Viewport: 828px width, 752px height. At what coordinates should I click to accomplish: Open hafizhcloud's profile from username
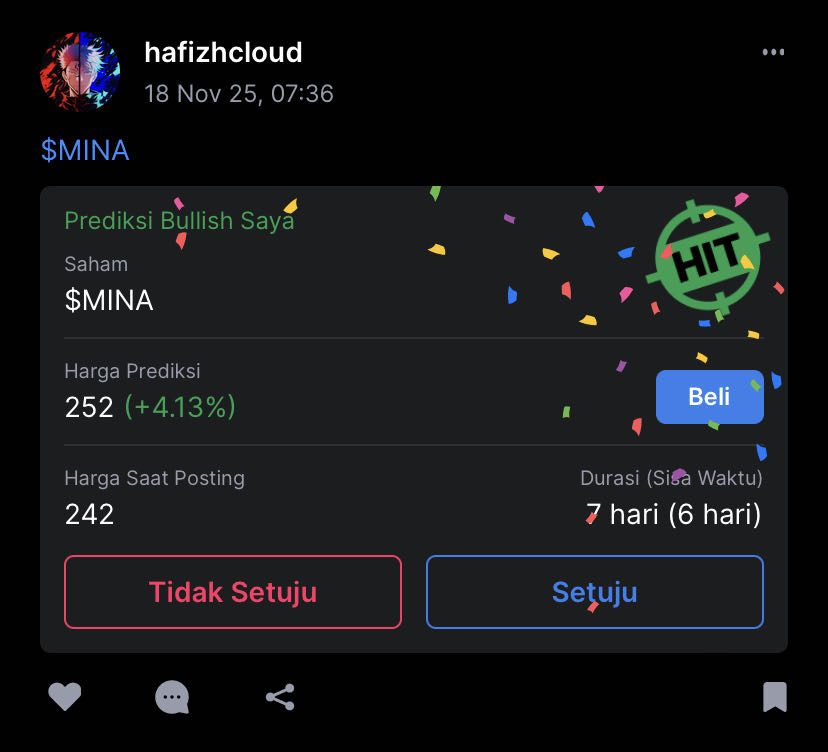pos(223,52)
